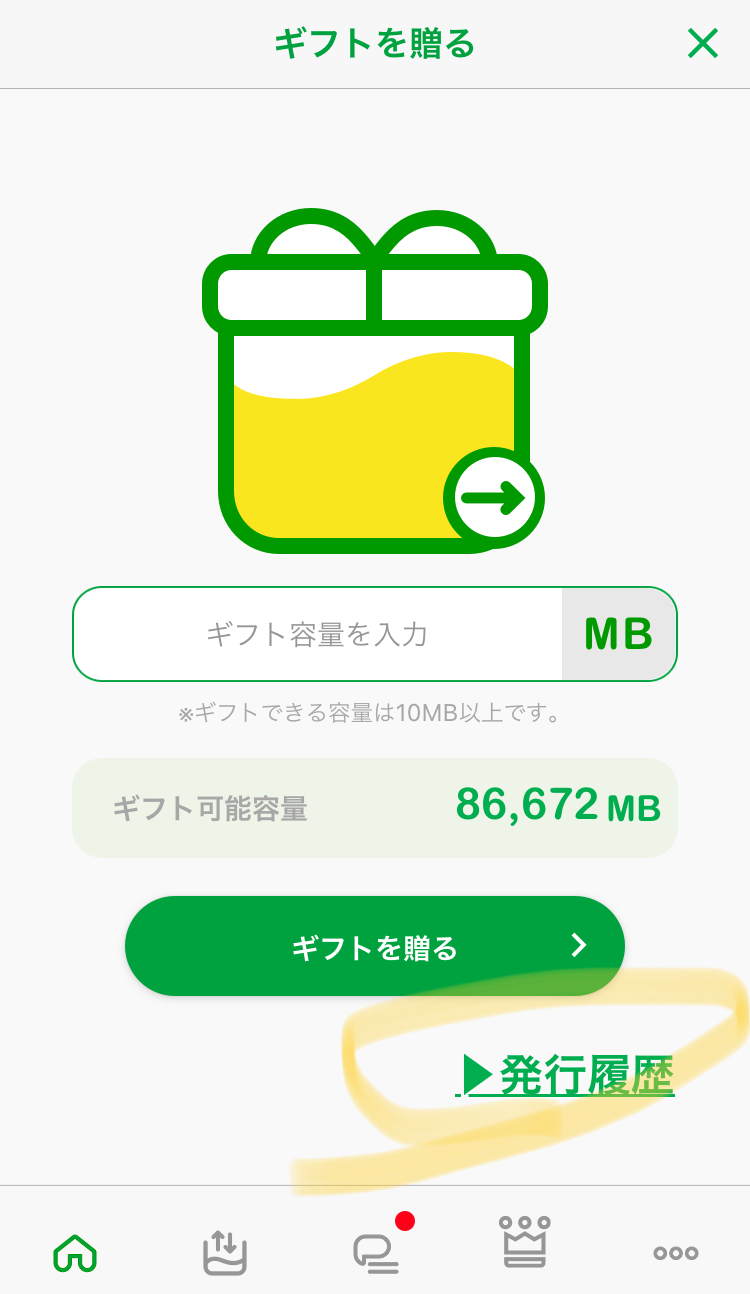Focus the ギフト容量を入力 field
Viewport: 750px width, 1294px height.
pos(318,634)
